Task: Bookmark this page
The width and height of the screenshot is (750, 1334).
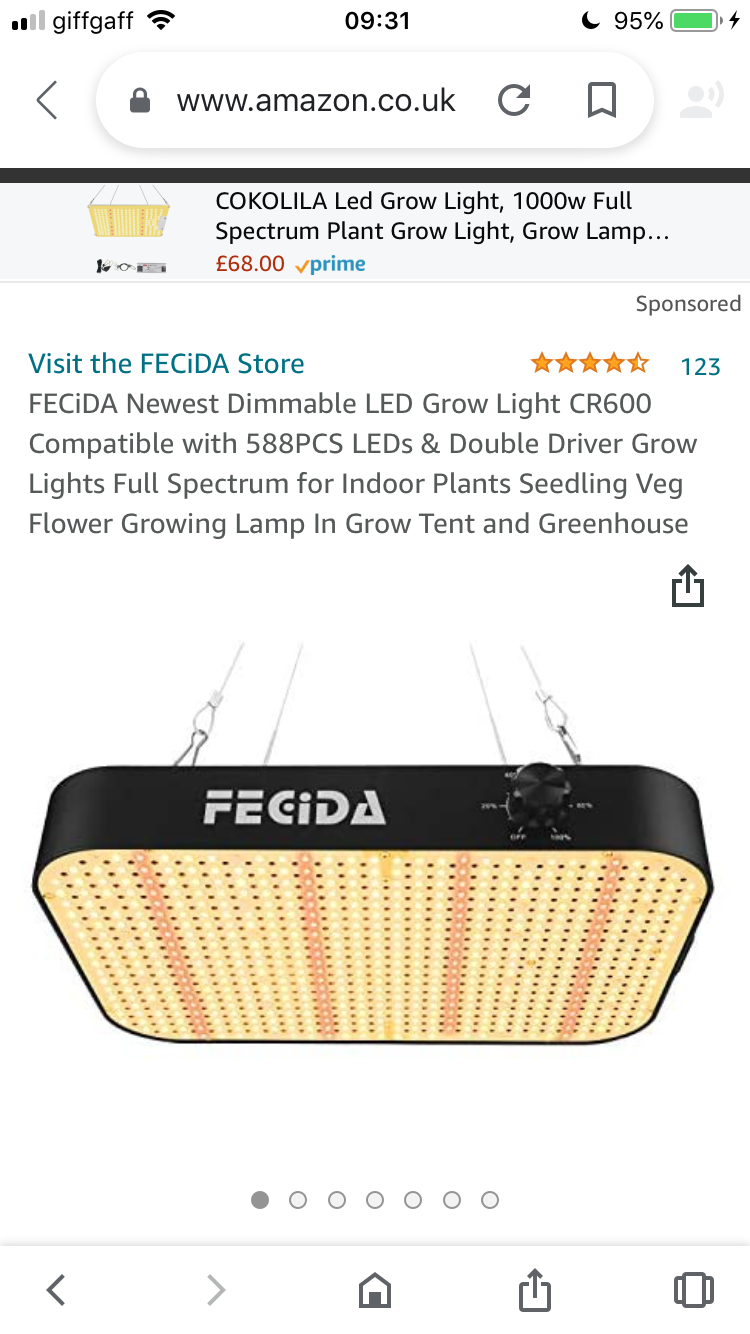Action: click(601, 100)
